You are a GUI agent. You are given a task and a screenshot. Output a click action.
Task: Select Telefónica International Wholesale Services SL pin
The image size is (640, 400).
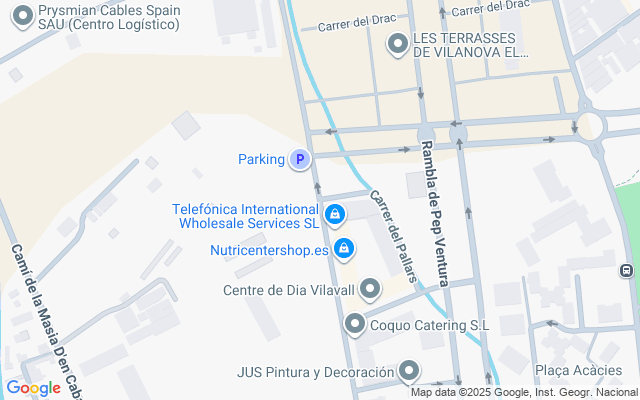[335, 213]
